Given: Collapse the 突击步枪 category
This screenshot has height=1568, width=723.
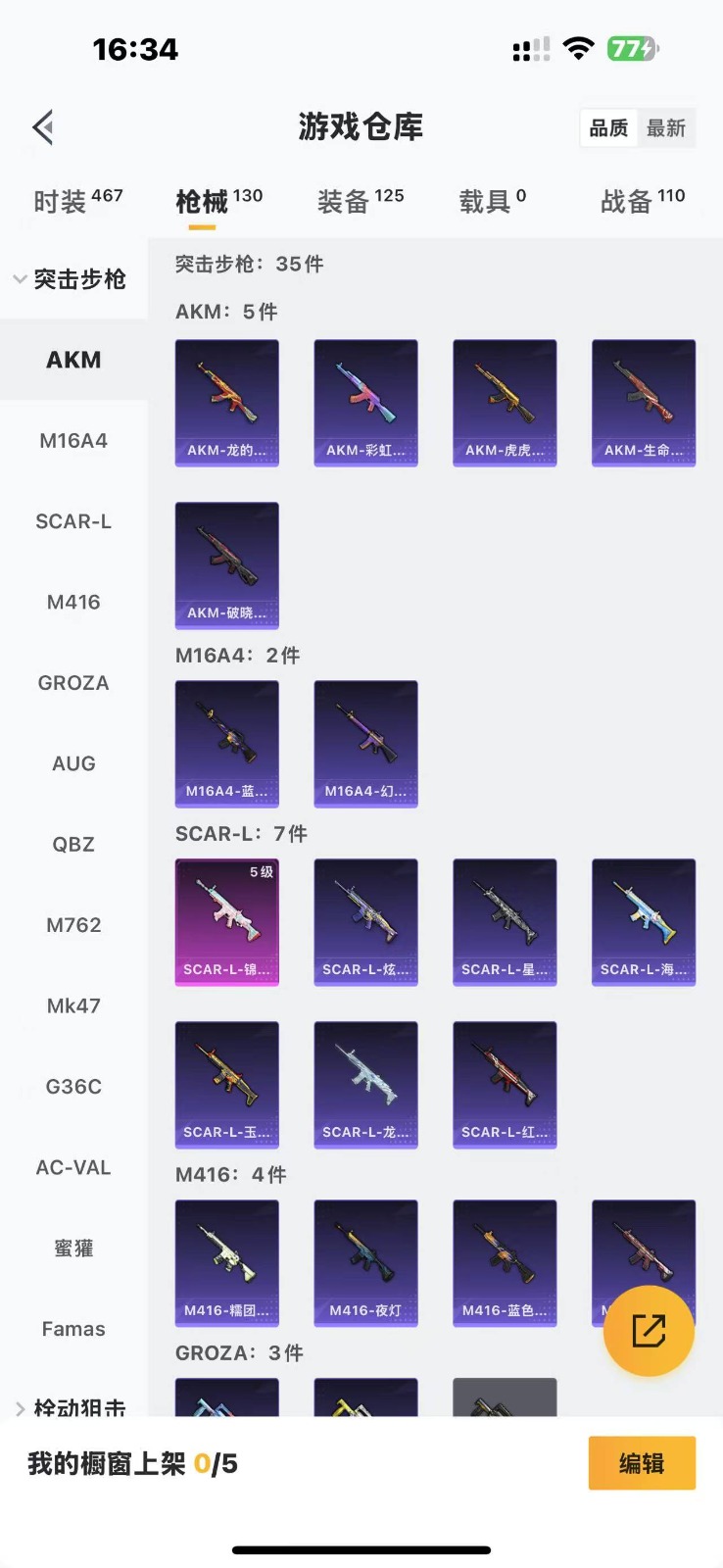Looking at the screenshot, I should (69, 279).
